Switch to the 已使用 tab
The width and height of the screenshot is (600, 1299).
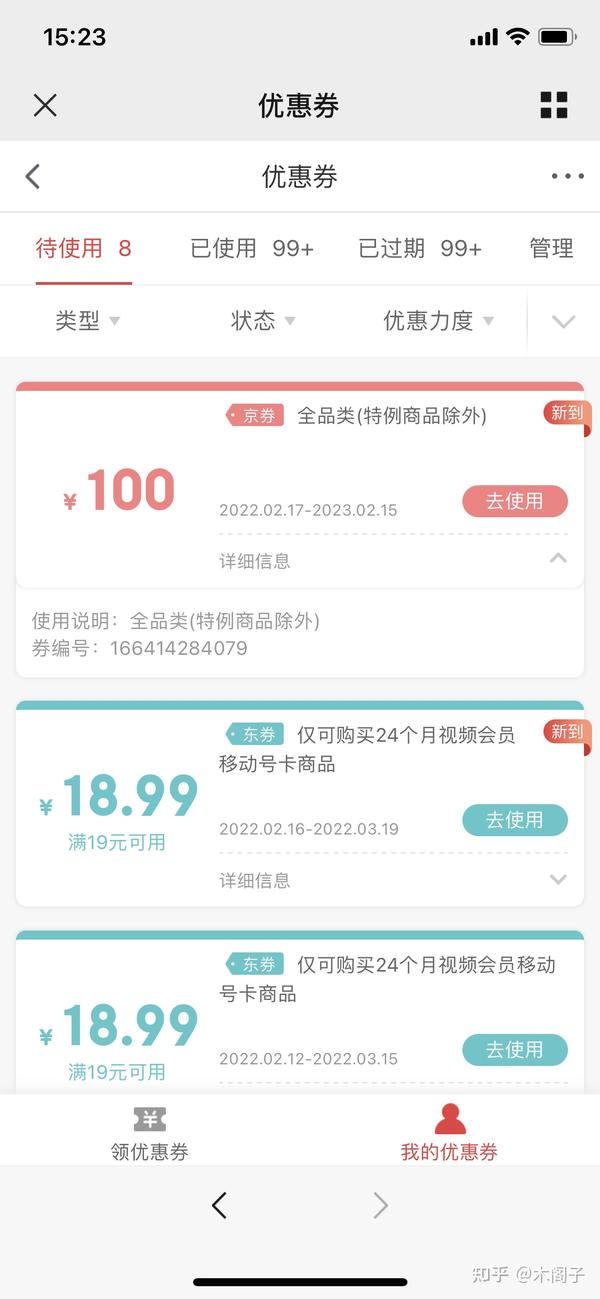tap(252, 248)
